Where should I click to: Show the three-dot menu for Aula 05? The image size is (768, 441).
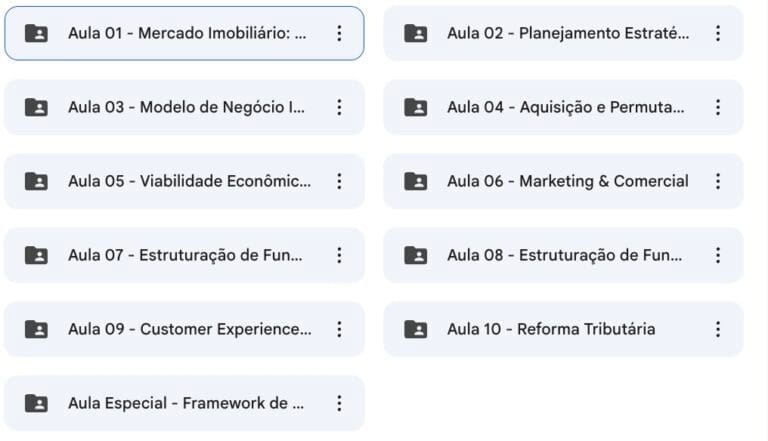[339, 181]
